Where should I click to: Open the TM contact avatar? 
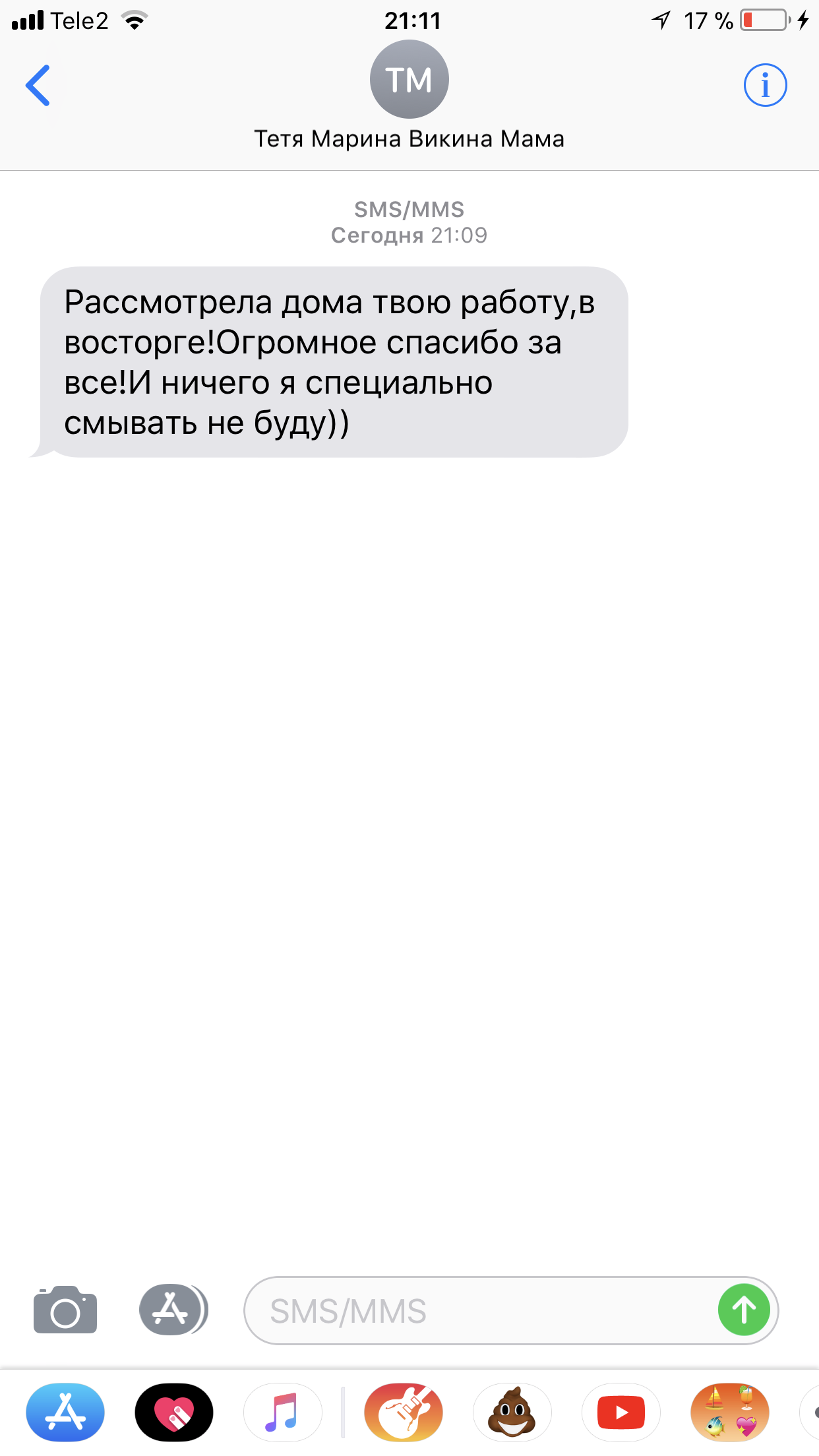pyautogui.click(x=409, y=80)
